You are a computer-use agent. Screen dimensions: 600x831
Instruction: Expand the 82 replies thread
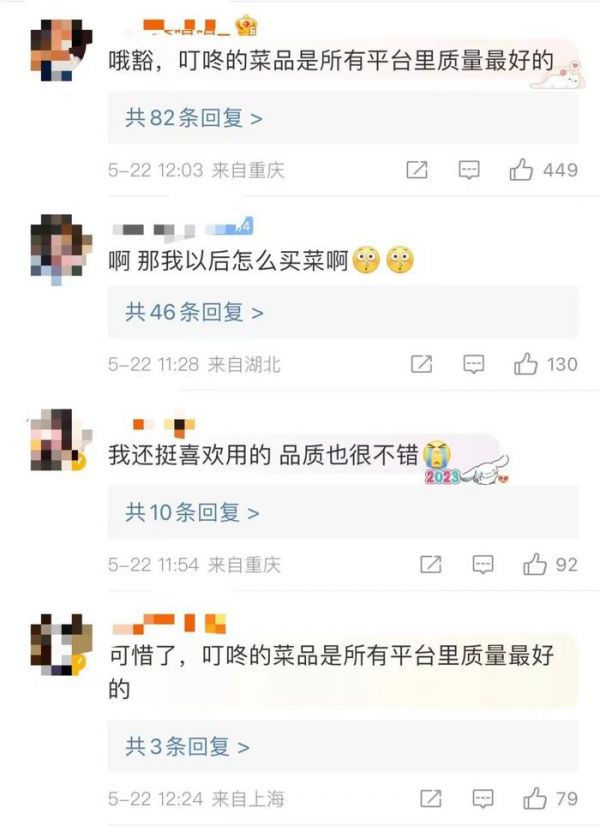[194, 118]
